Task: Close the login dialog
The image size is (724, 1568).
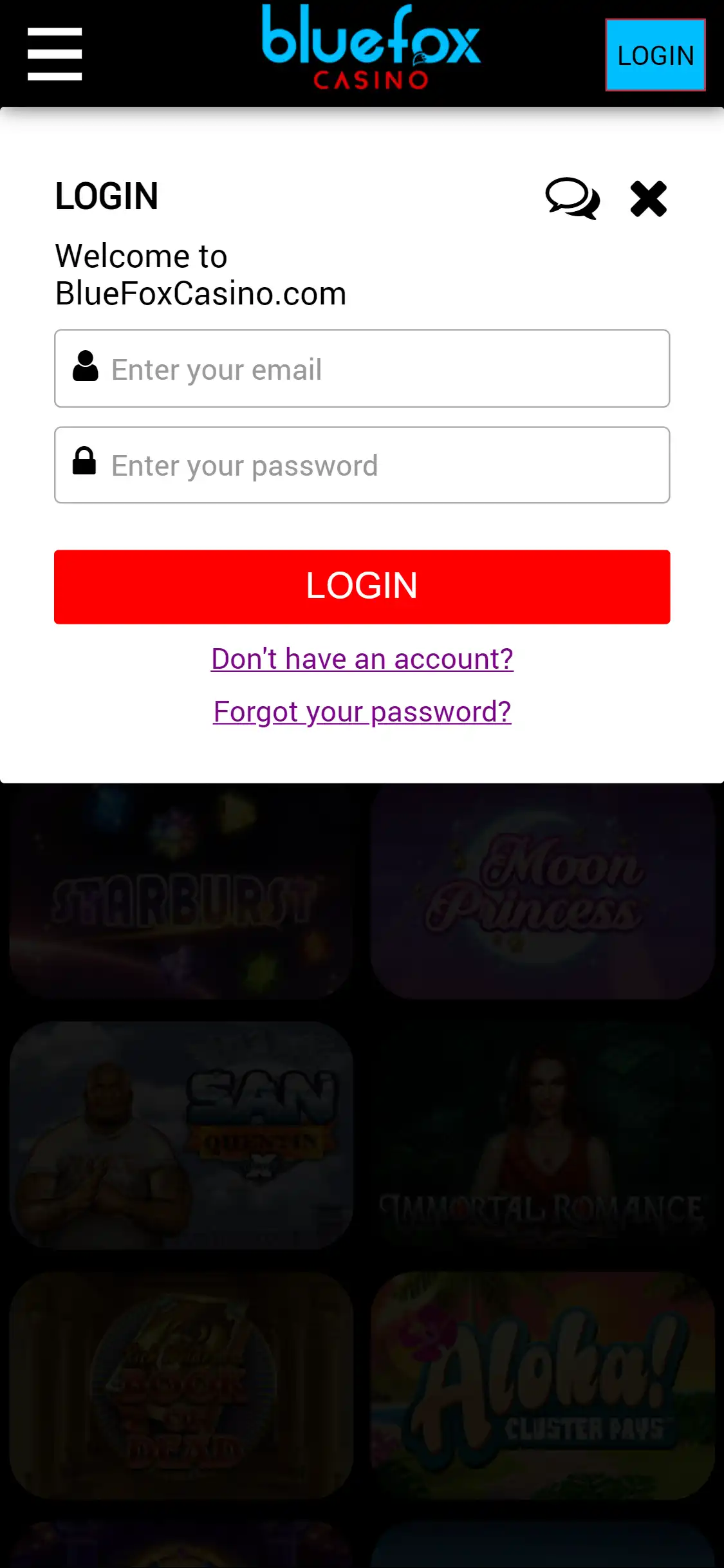Action: coord(648,198)
